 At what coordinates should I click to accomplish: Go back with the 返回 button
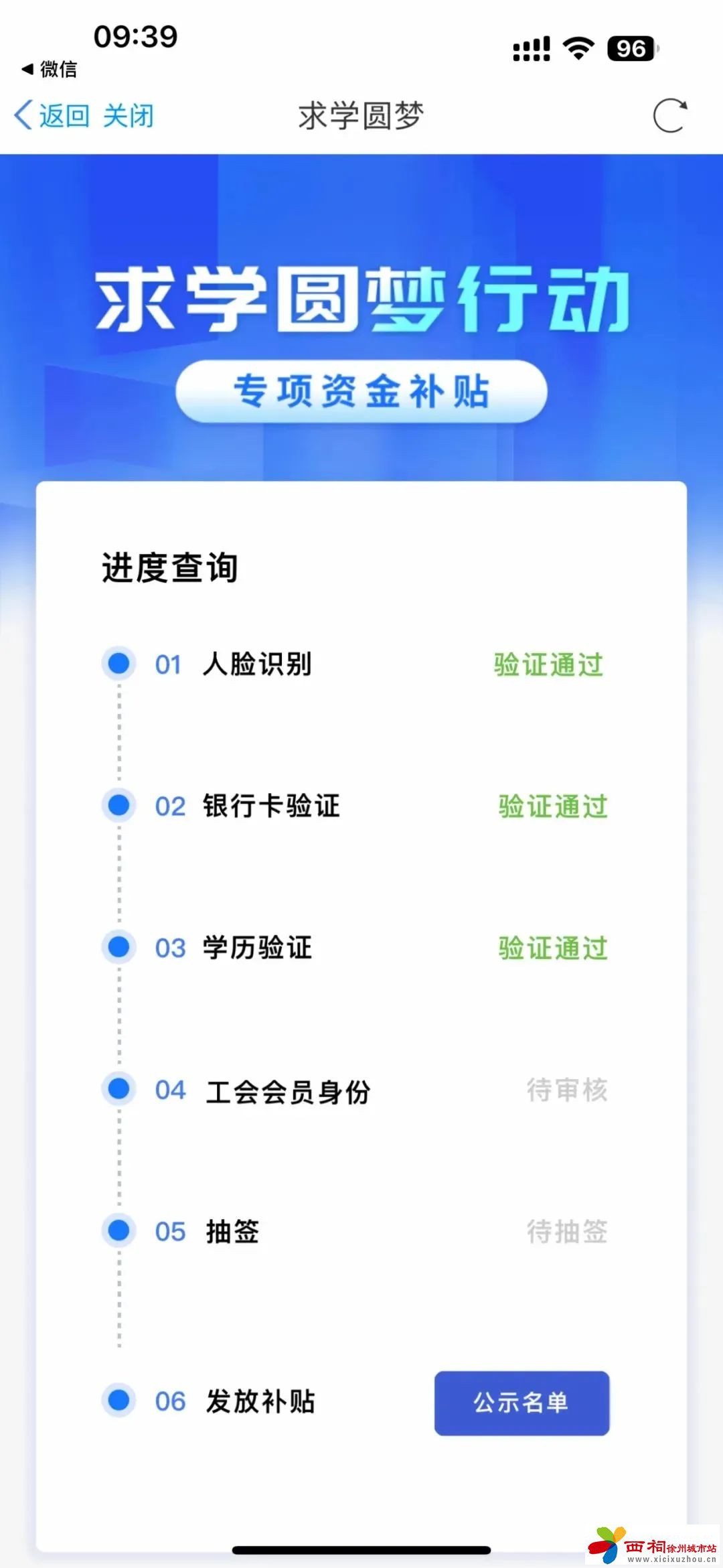click(52, 116)
